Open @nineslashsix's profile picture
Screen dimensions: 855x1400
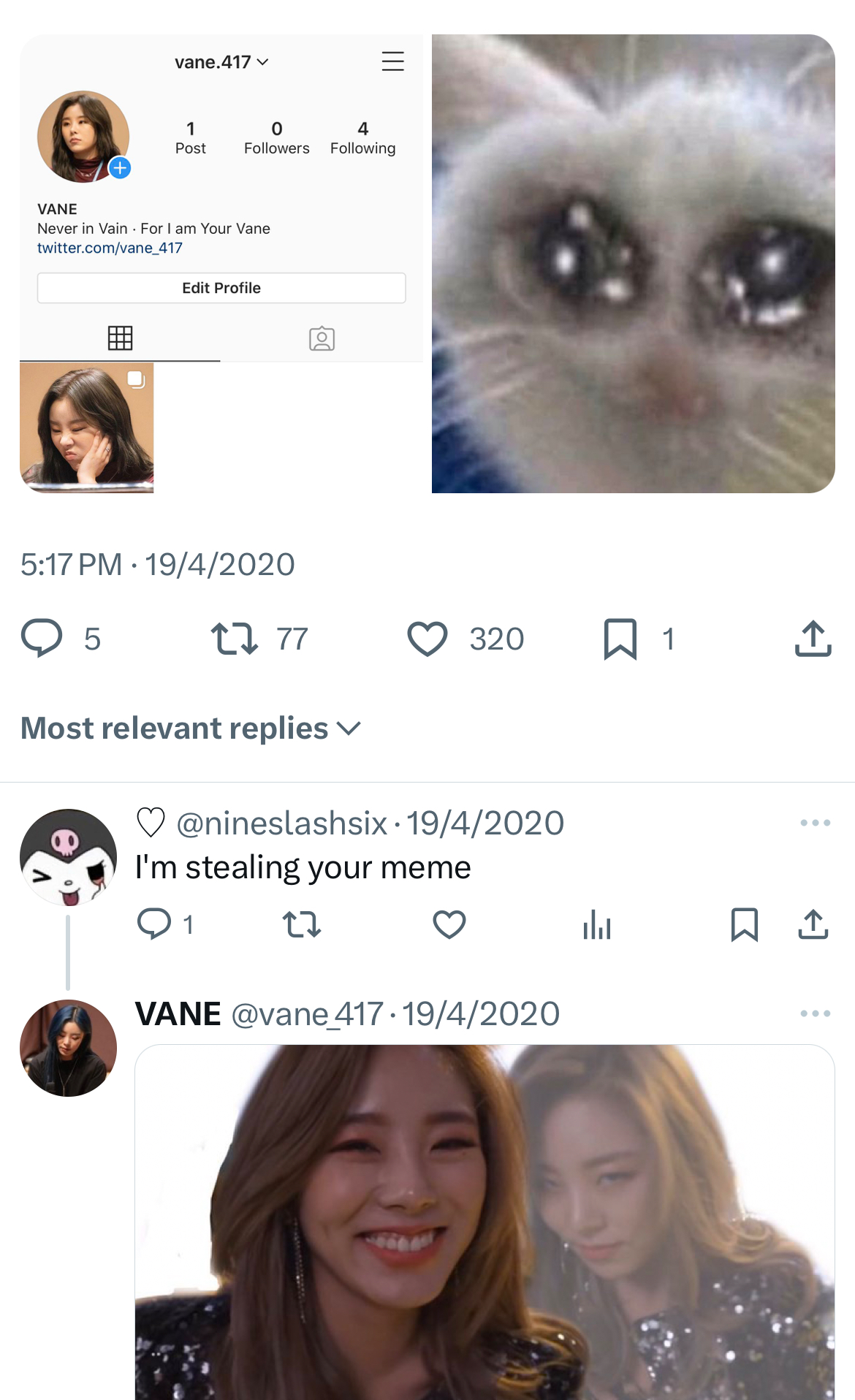click(68, 857)
